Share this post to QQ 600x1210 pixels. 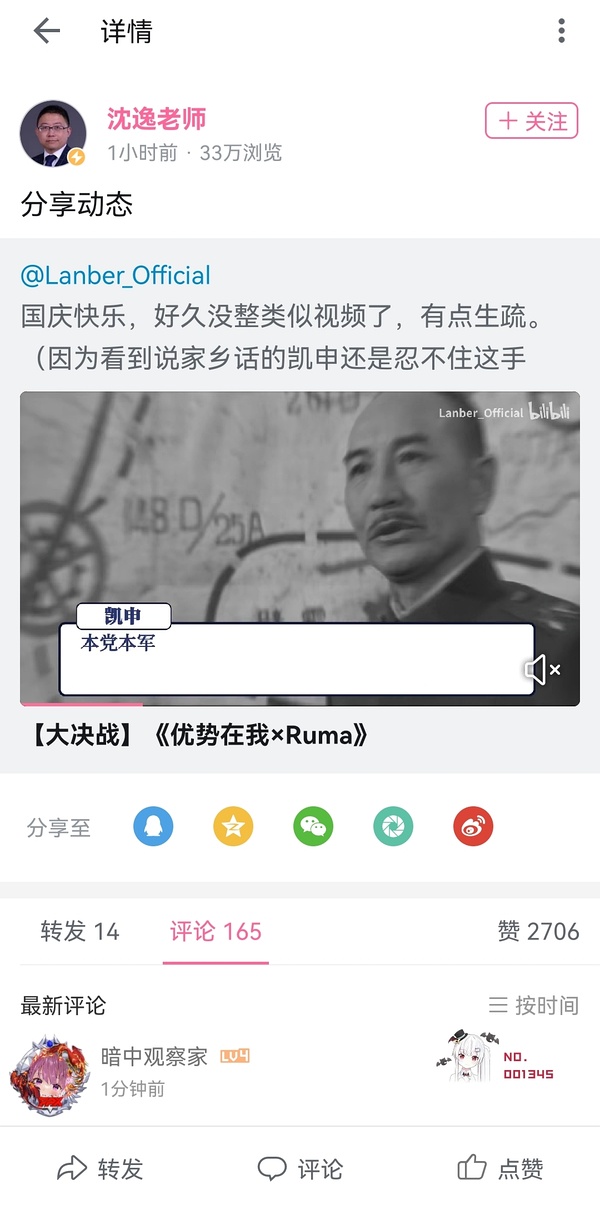153,827
